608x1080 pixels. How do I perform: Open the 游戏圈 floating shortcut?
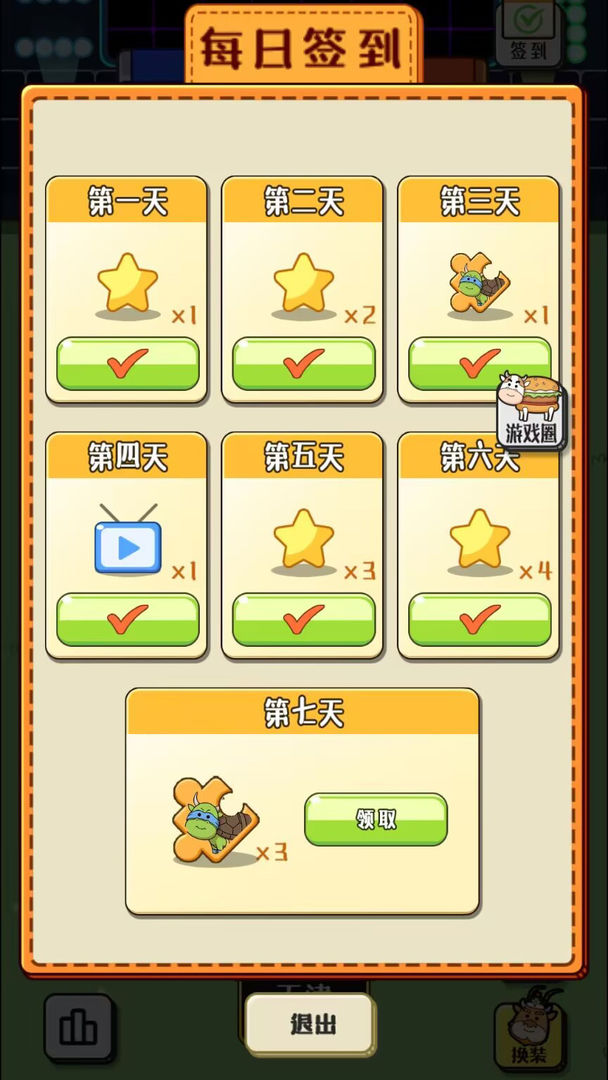coord(532,410)
